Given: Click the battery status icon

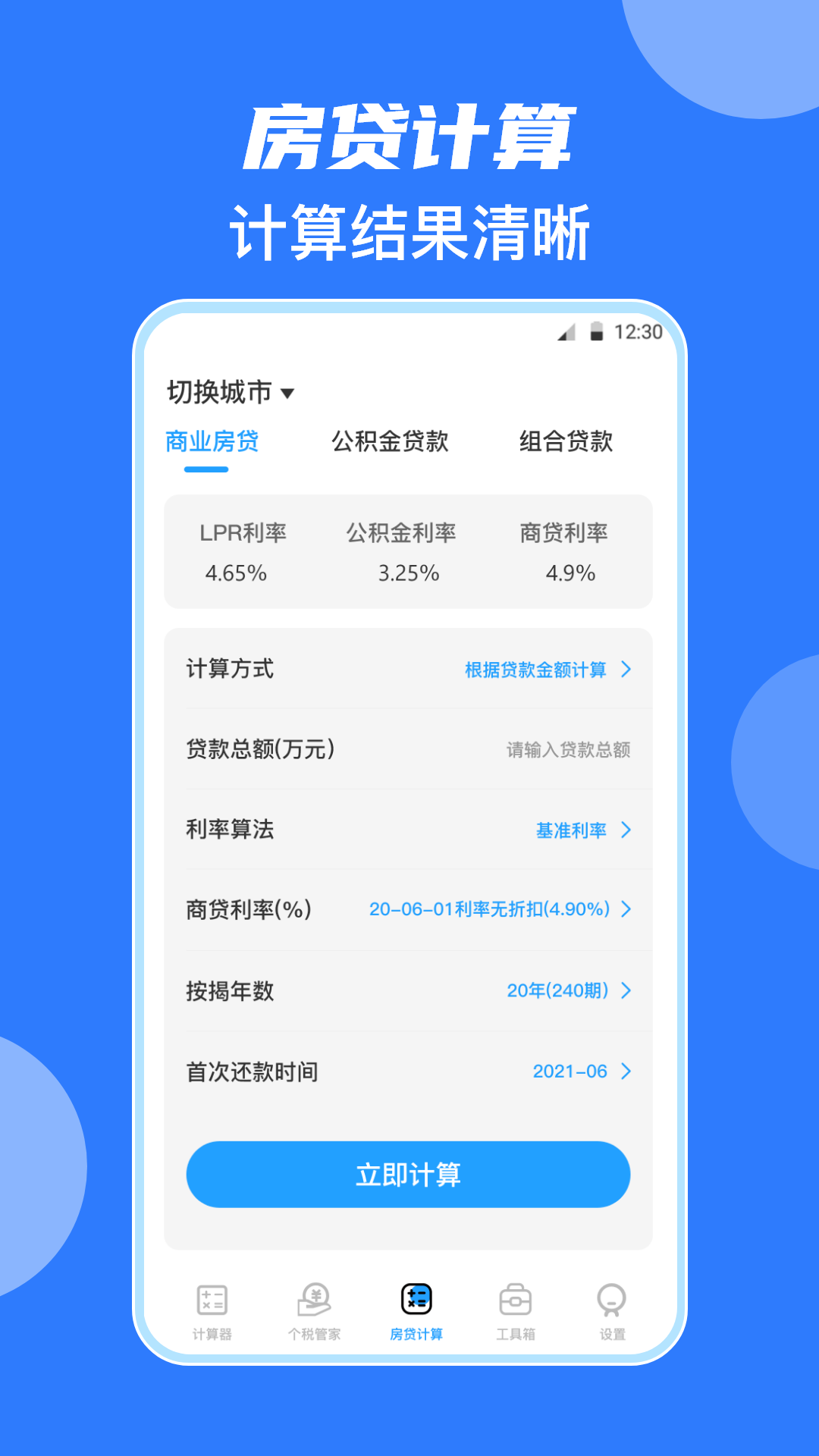Looking at the screenshot, I should [597, 331].
